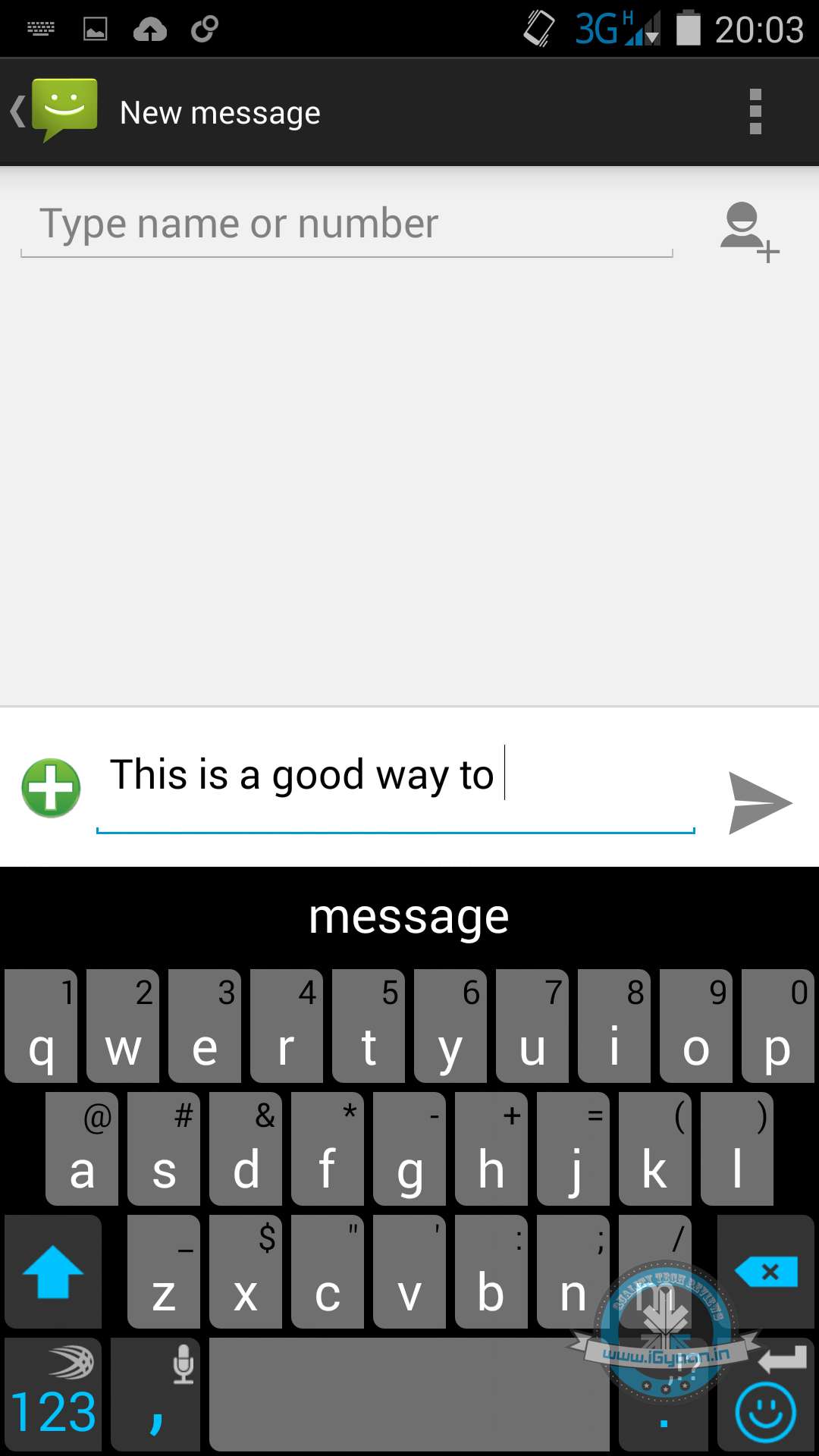
Task: Send the message
Action: click(759, 802)
